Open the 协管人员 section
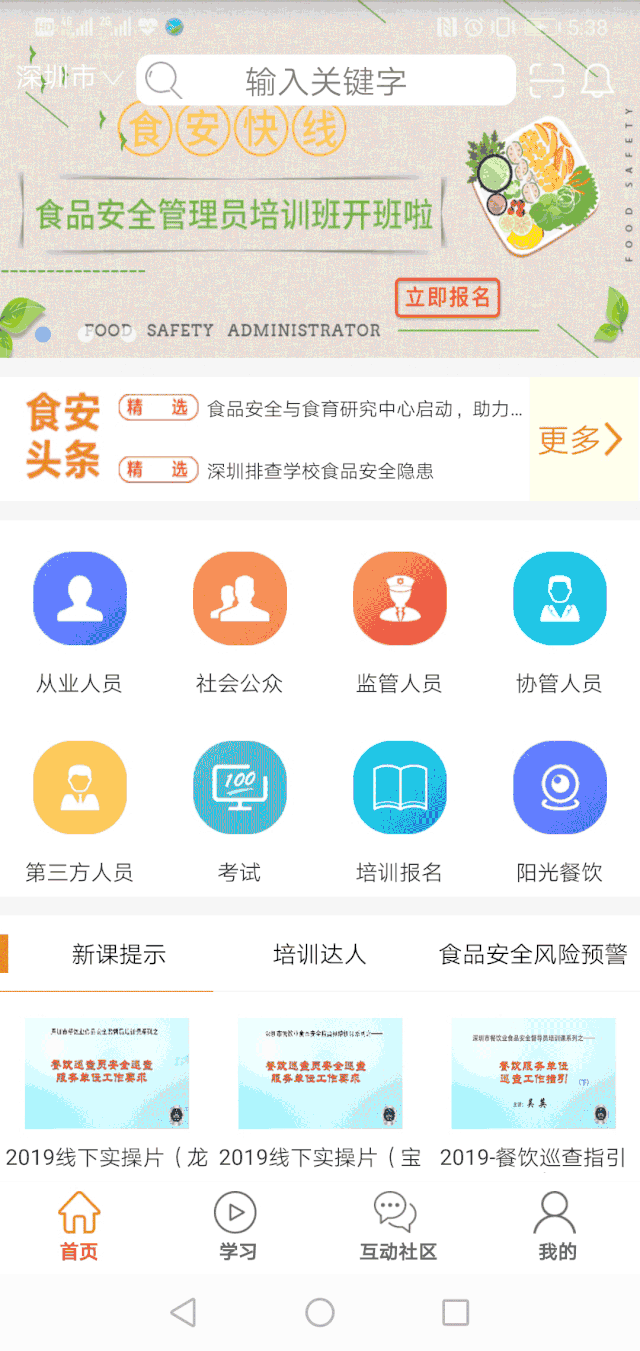Screen dimensions: 640x1351 pos(559,622)
